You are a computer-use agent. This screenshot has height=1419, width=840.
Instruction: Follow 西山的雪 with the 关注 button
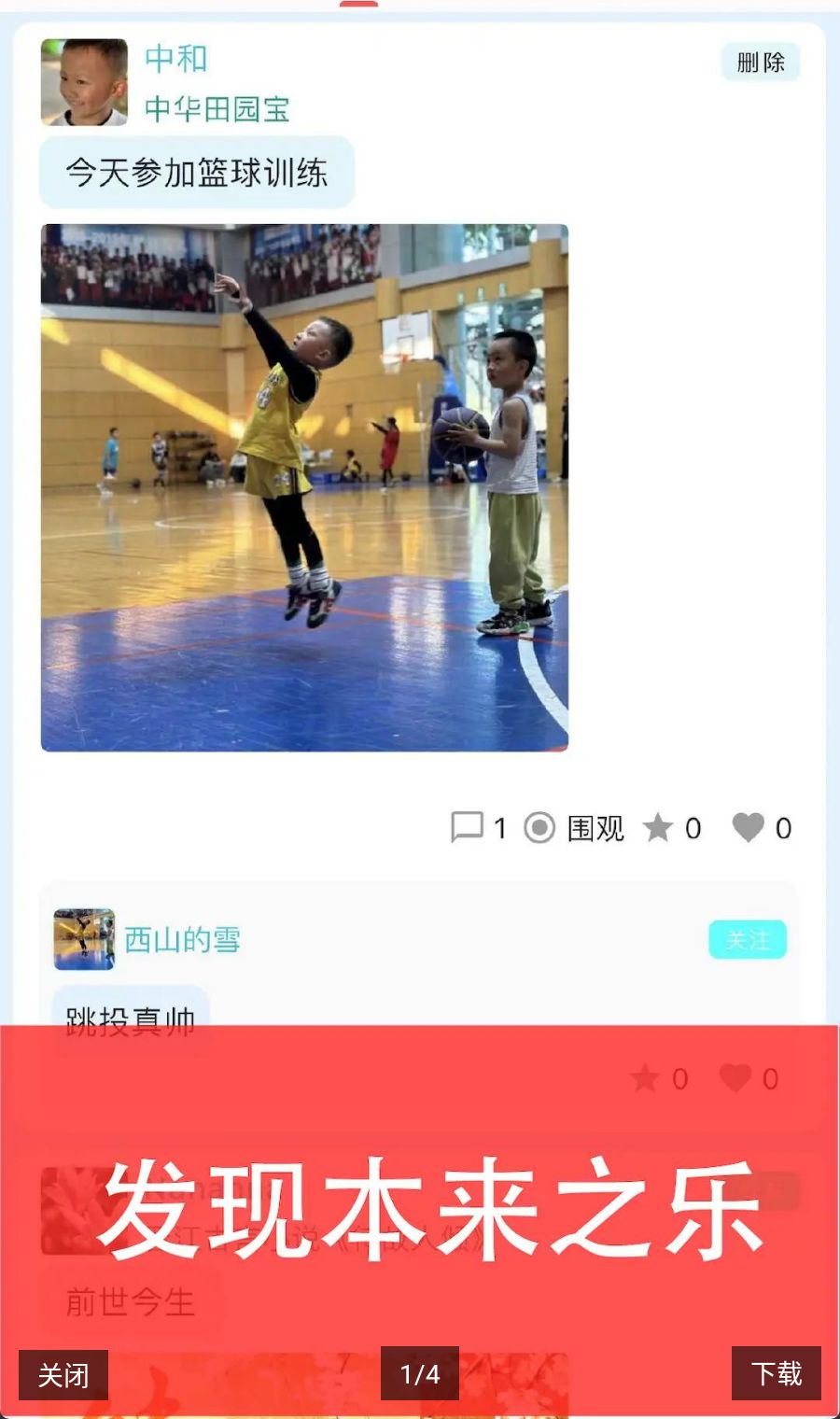(748, 939)
